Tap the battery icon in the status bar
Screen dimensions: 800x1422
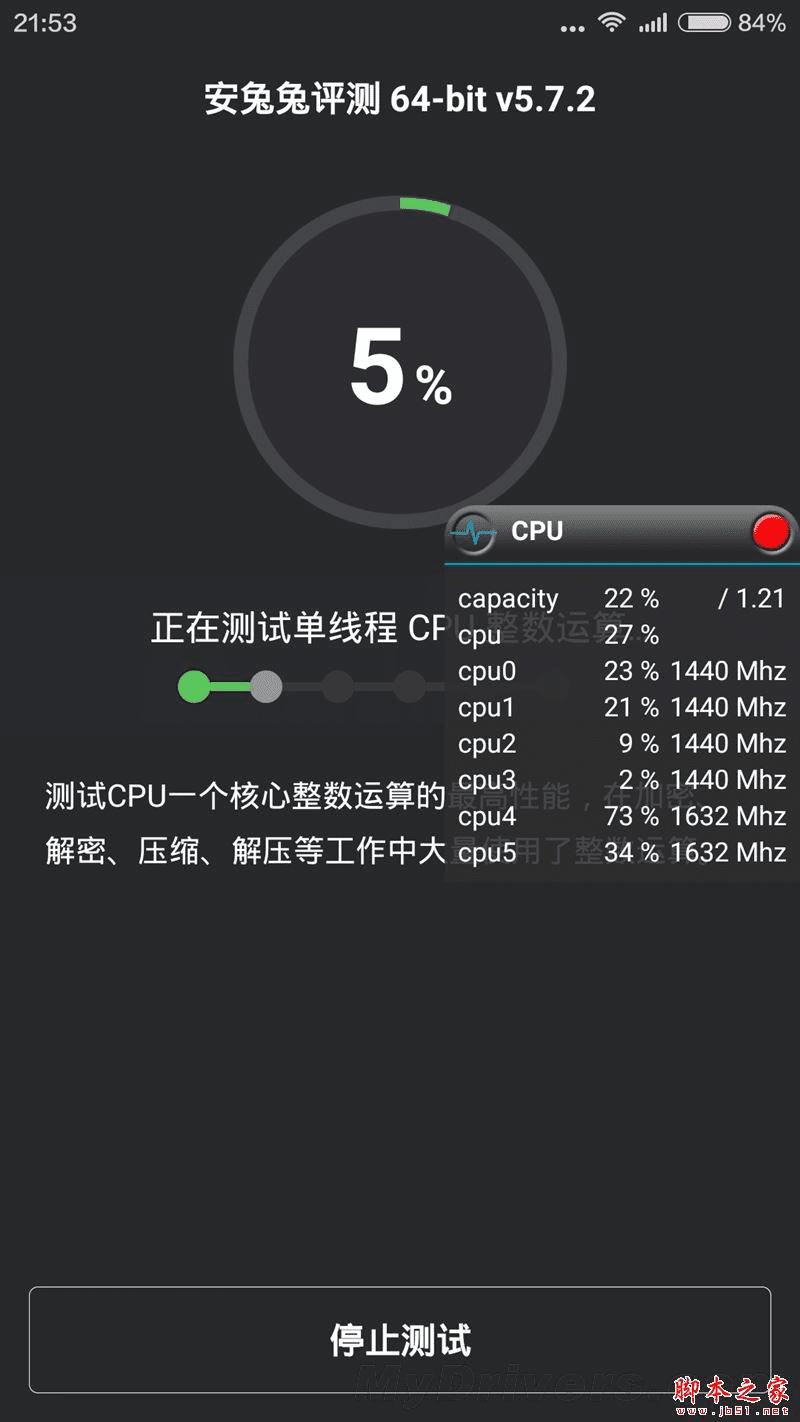coord(702,20)
